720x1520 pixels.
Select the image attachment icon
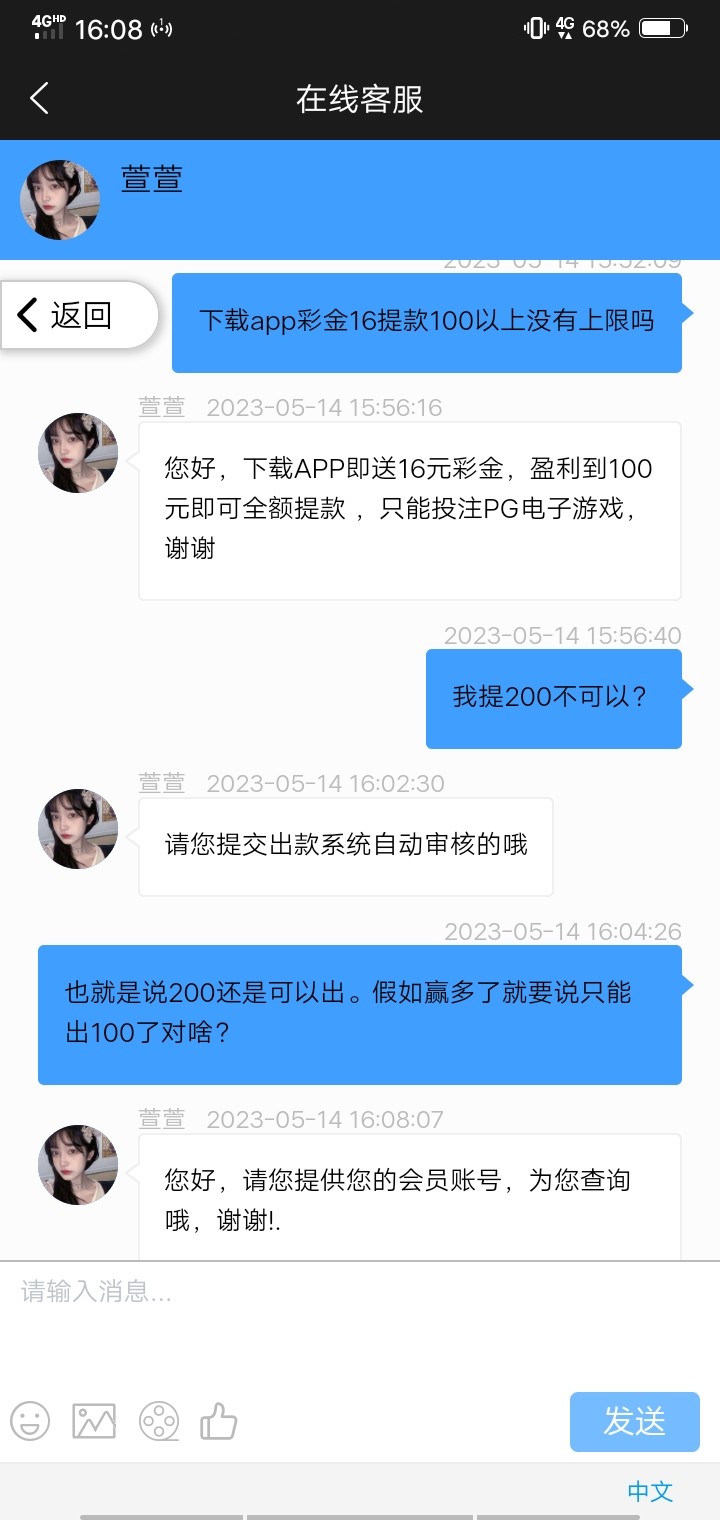coord(93,1421)
